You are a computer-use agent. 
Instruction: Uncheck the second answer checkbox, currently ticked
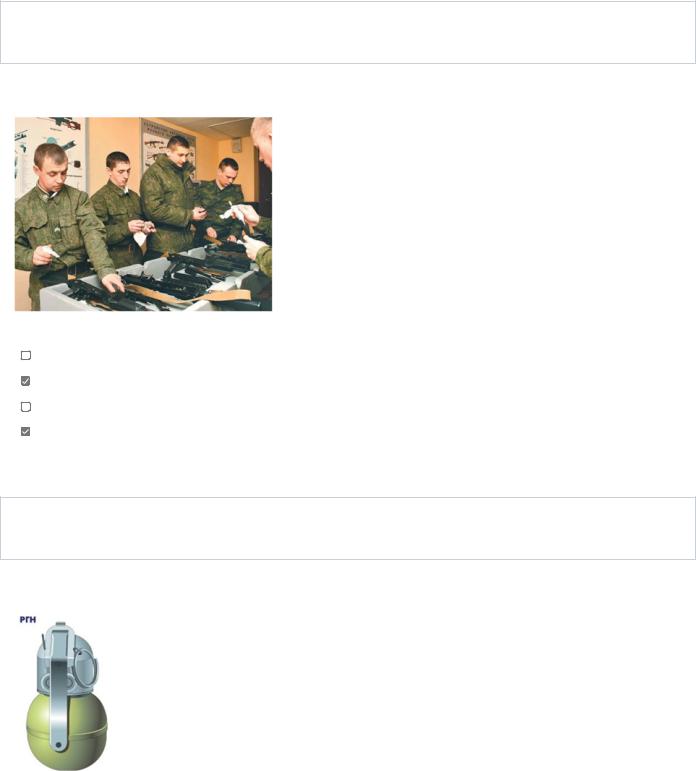click(x=26, y=381)
